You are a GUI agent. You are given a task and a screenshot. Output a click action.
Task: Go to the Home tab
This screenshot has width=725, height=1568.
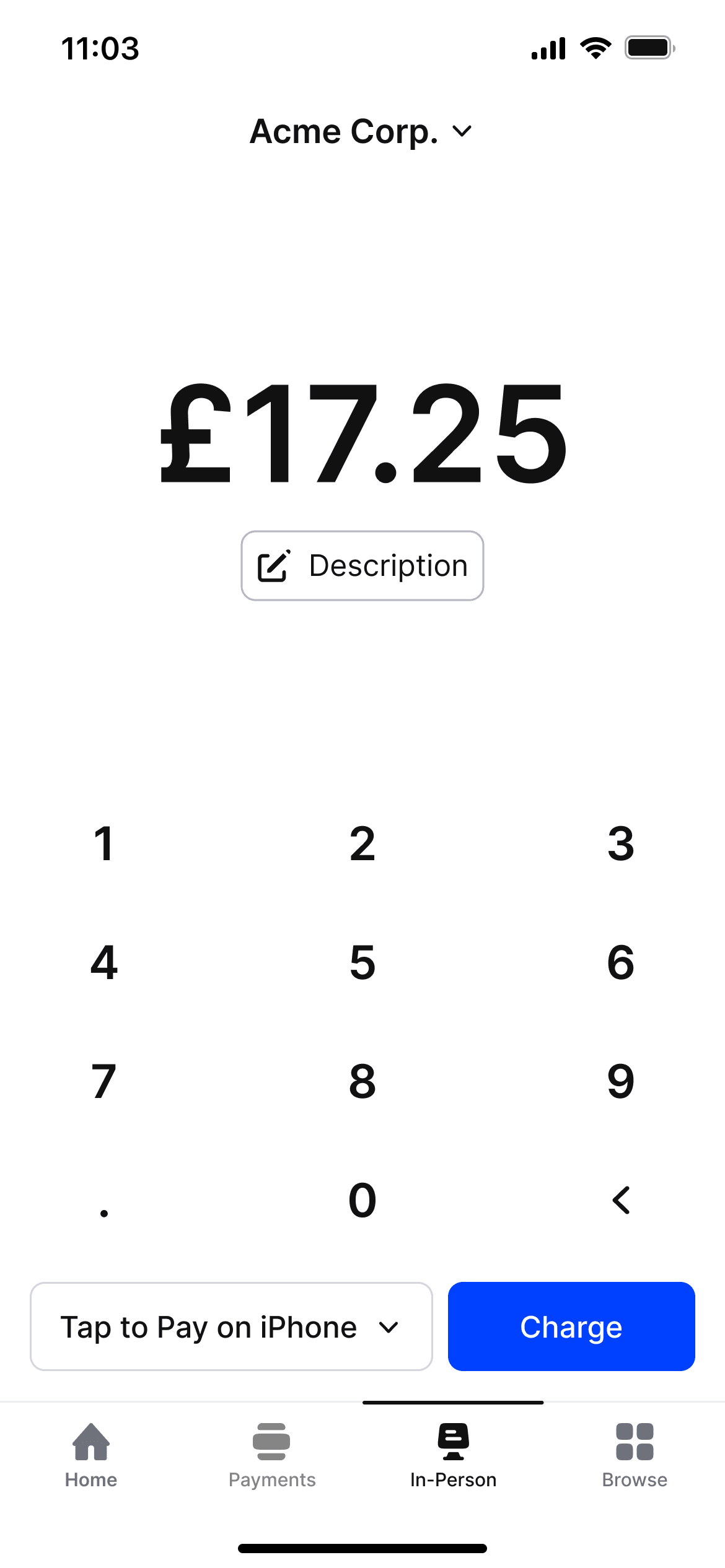(91, 1456)
